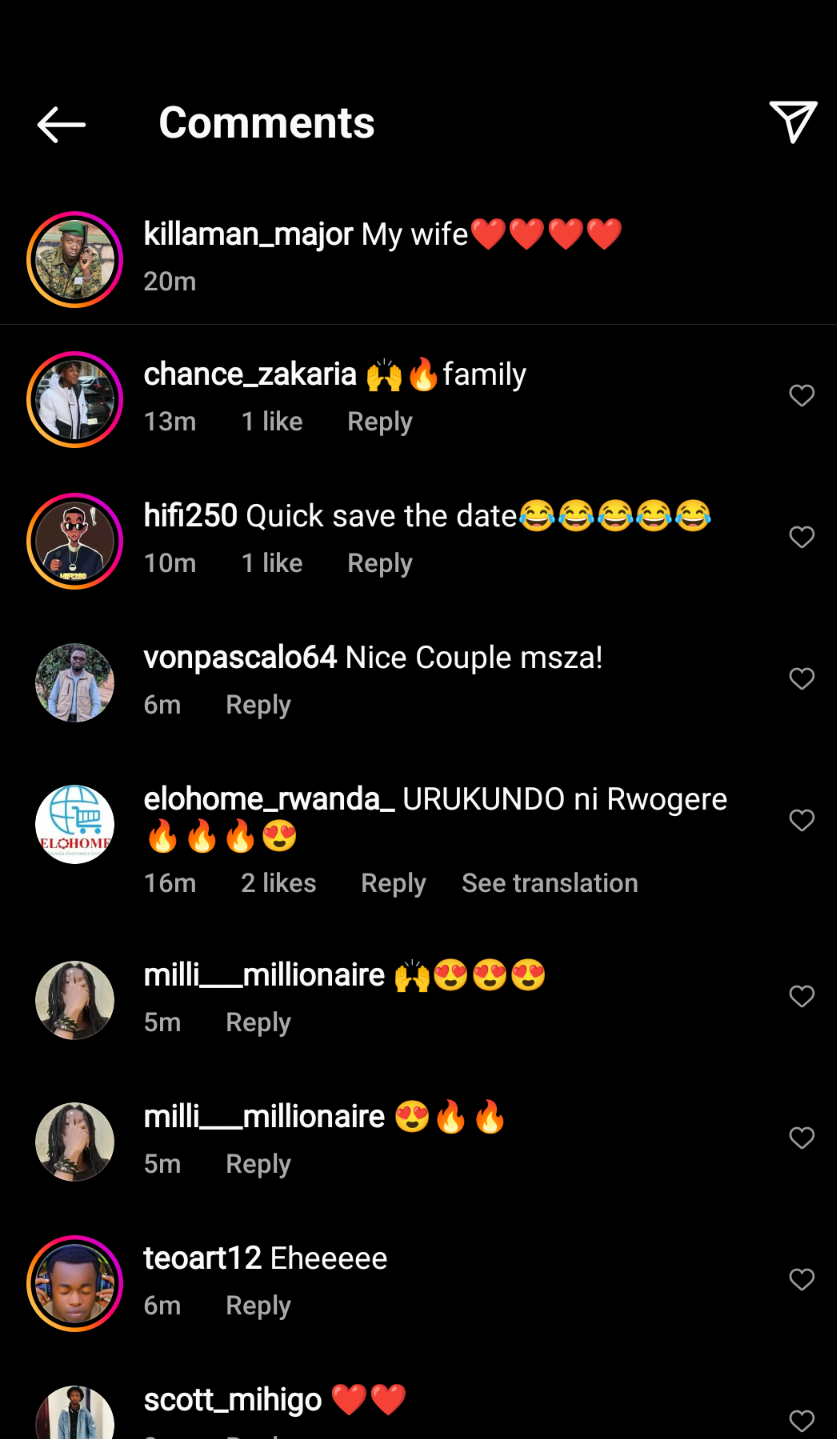See translation of elohome_rwanda_'s comment
This screenshot has height=1439, width=837.
(549, 883)
